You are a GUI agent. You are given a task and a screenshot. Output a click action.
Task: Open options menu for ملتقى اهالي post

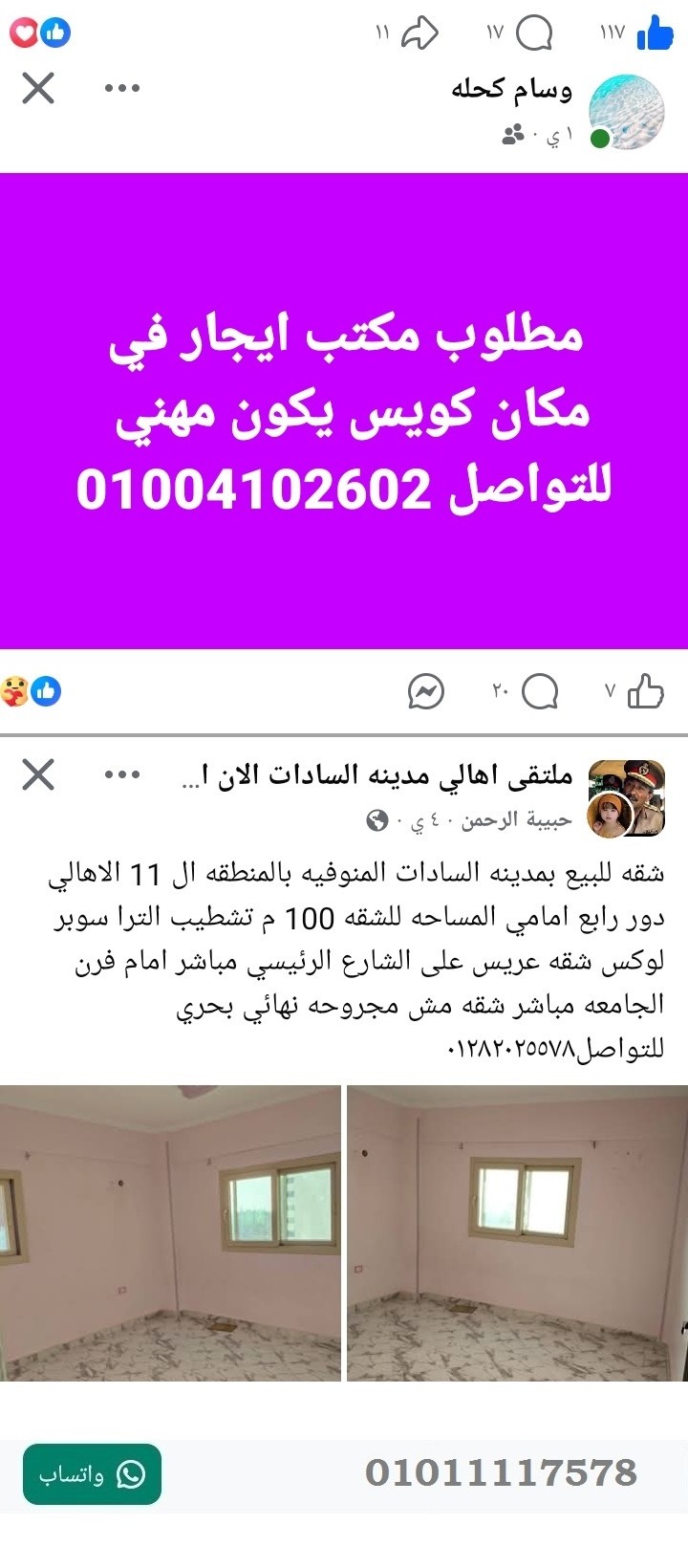[x=121, y=774]
